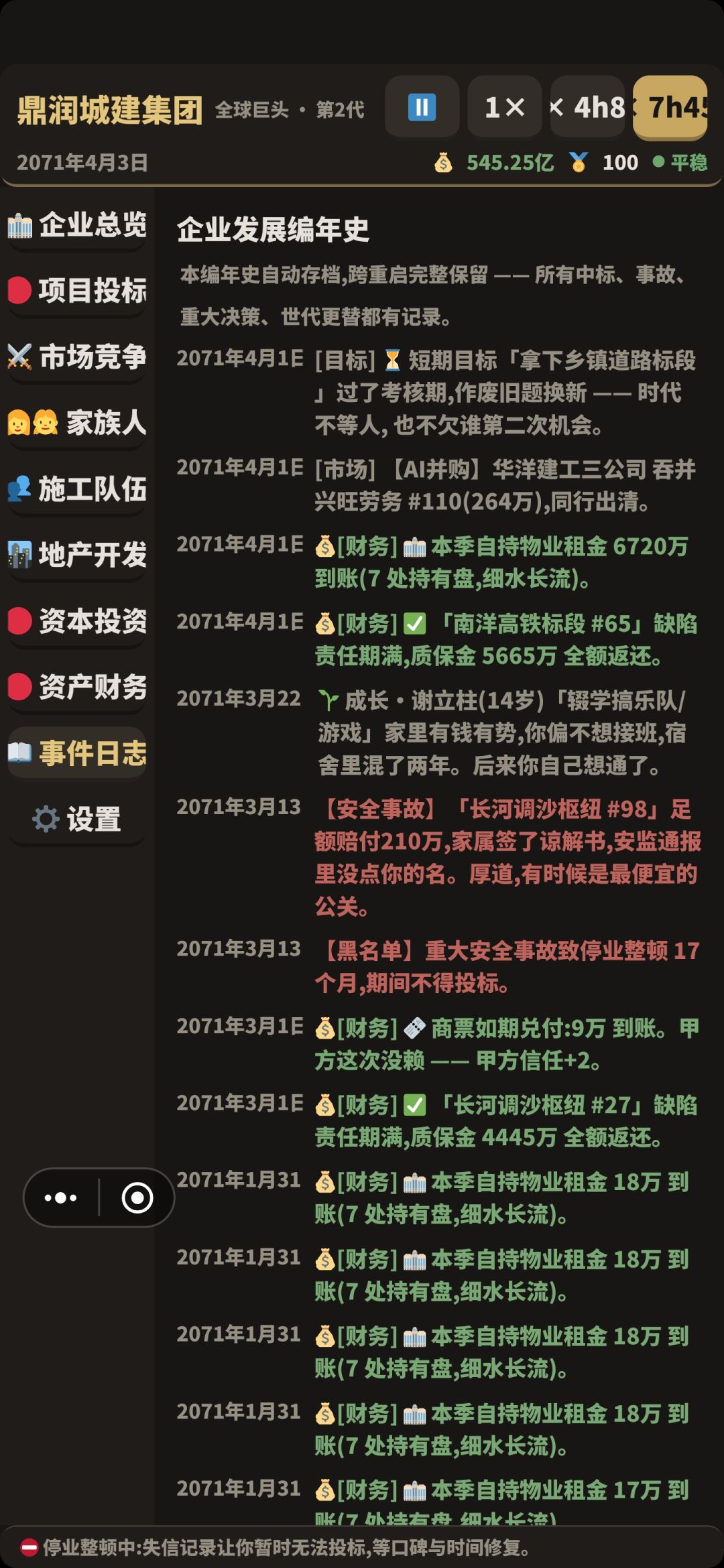Open 企业总览 overview section
The width and height of the screenshot is (724, 1568).
coord(77,226)
